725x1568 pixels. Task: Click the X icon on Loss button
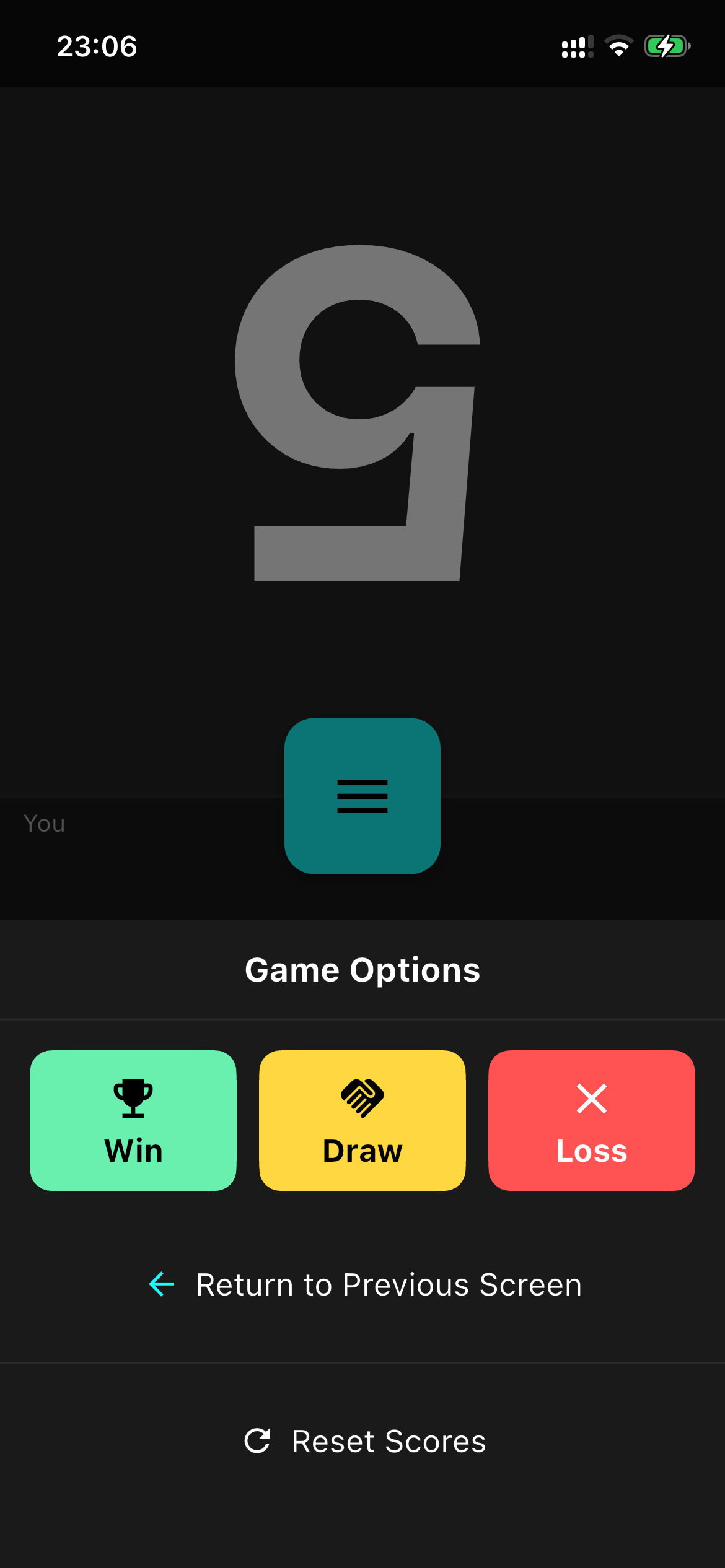(x=591, y=1098)
